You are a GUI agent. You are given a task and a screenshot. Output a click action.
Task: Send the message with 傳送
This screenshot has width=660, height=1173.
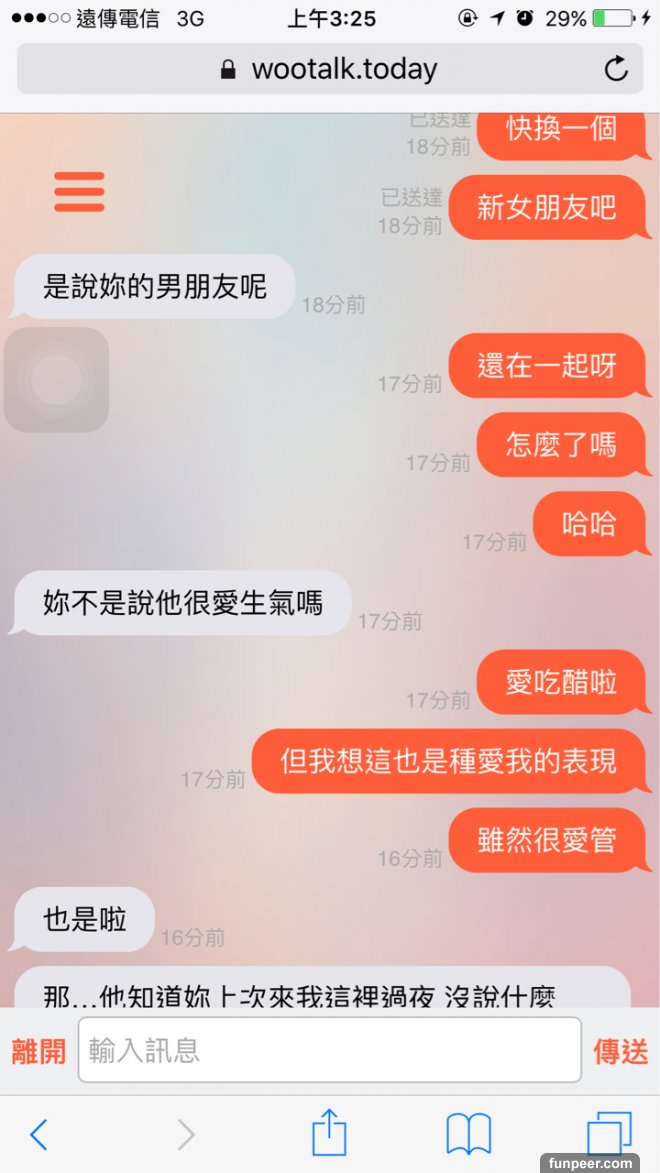pyautogui.click(x=621, y=1051)
